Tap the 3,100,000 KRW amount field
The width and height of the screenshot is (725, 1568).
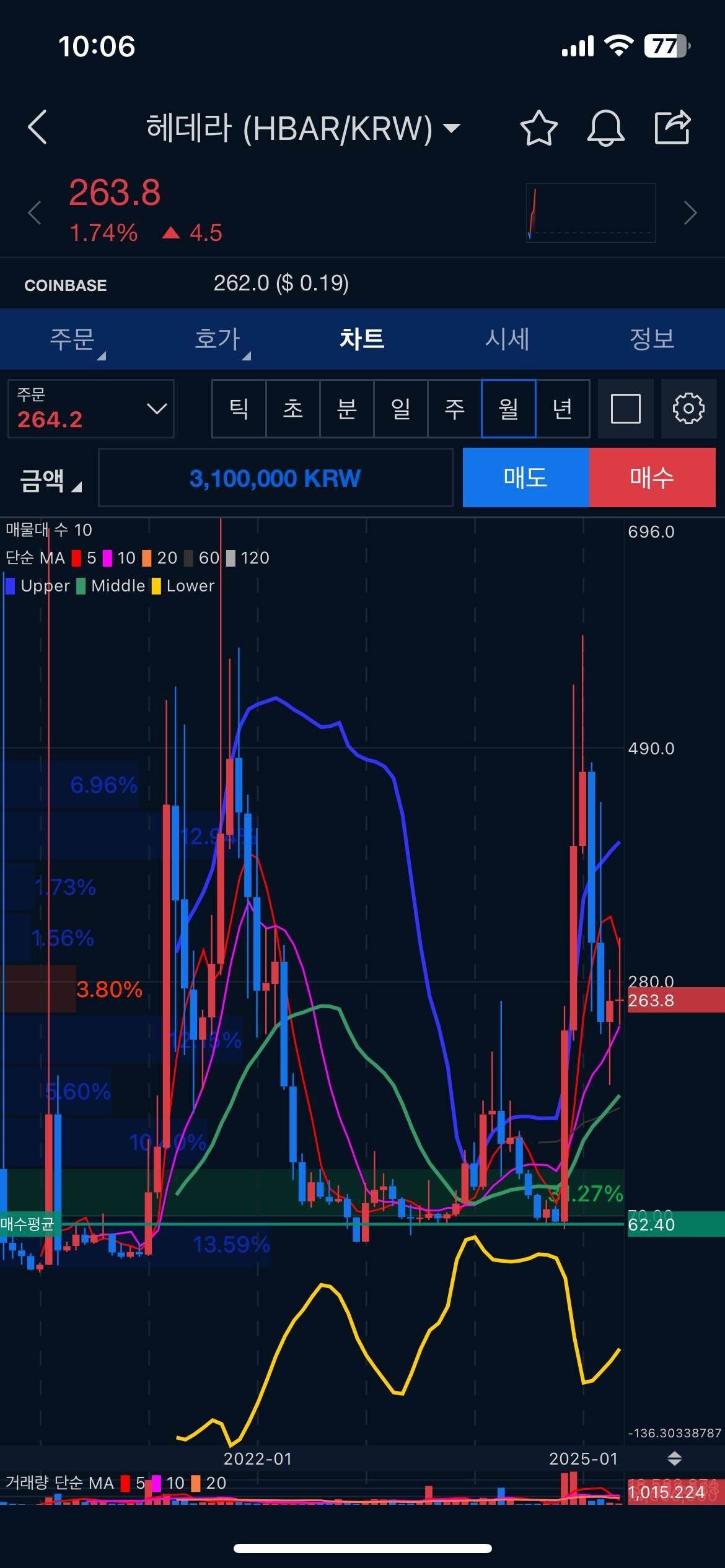(x=275, y=477)
